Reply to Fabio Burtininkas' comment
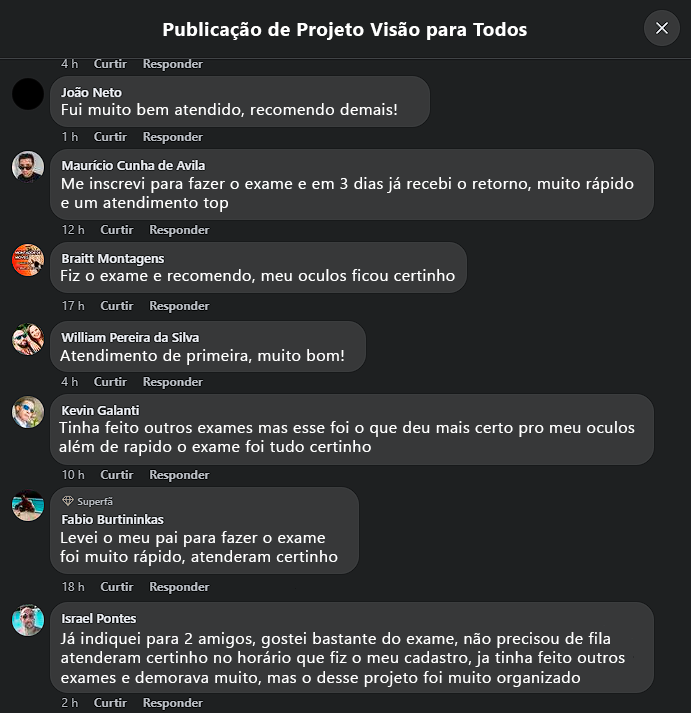The width and height of the screenshot is (691, 713). (x=179, y=587)
